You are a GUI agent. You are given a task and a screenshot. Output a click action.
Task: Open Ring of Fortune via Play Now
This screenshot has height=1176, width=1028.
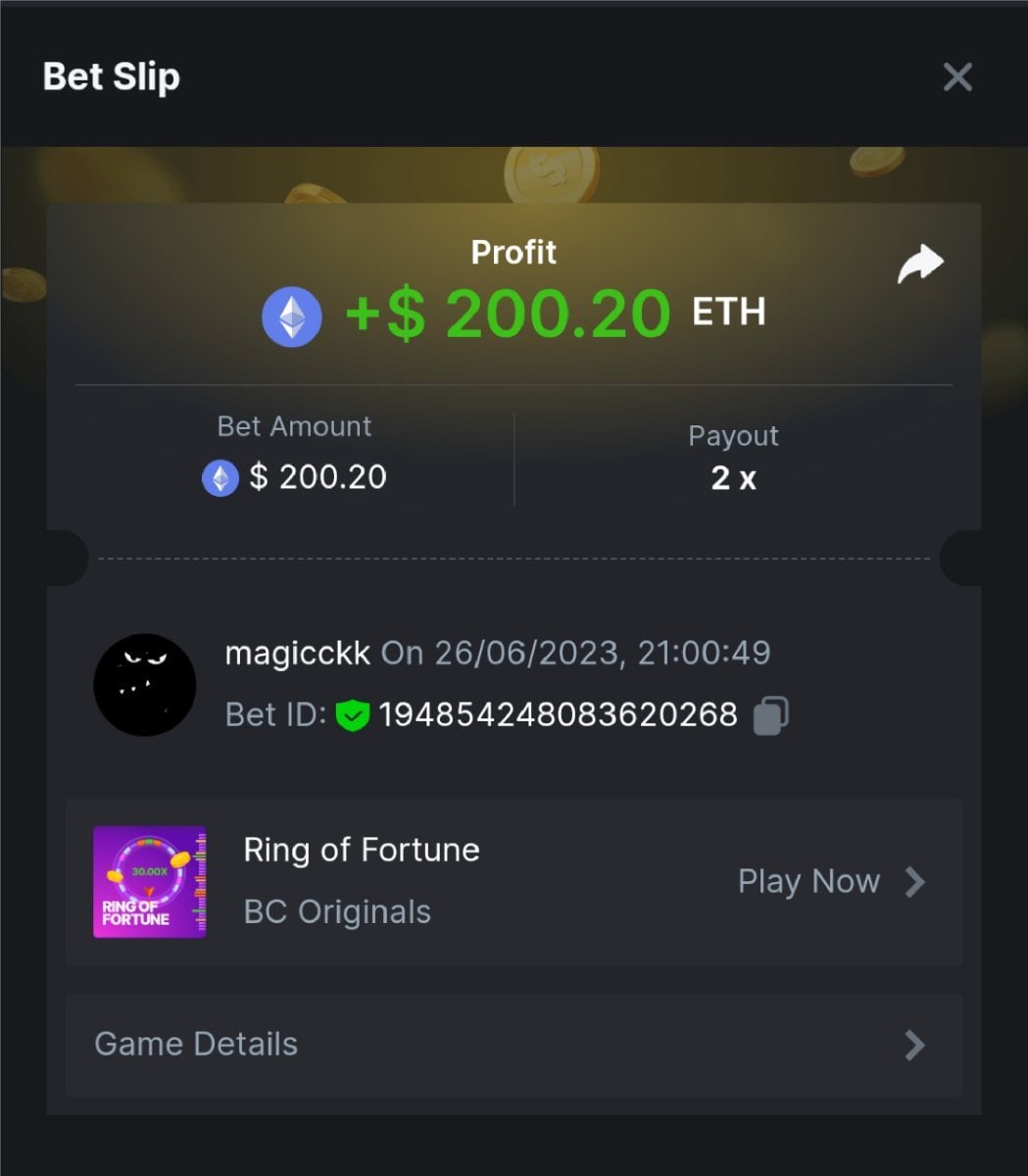829,881
